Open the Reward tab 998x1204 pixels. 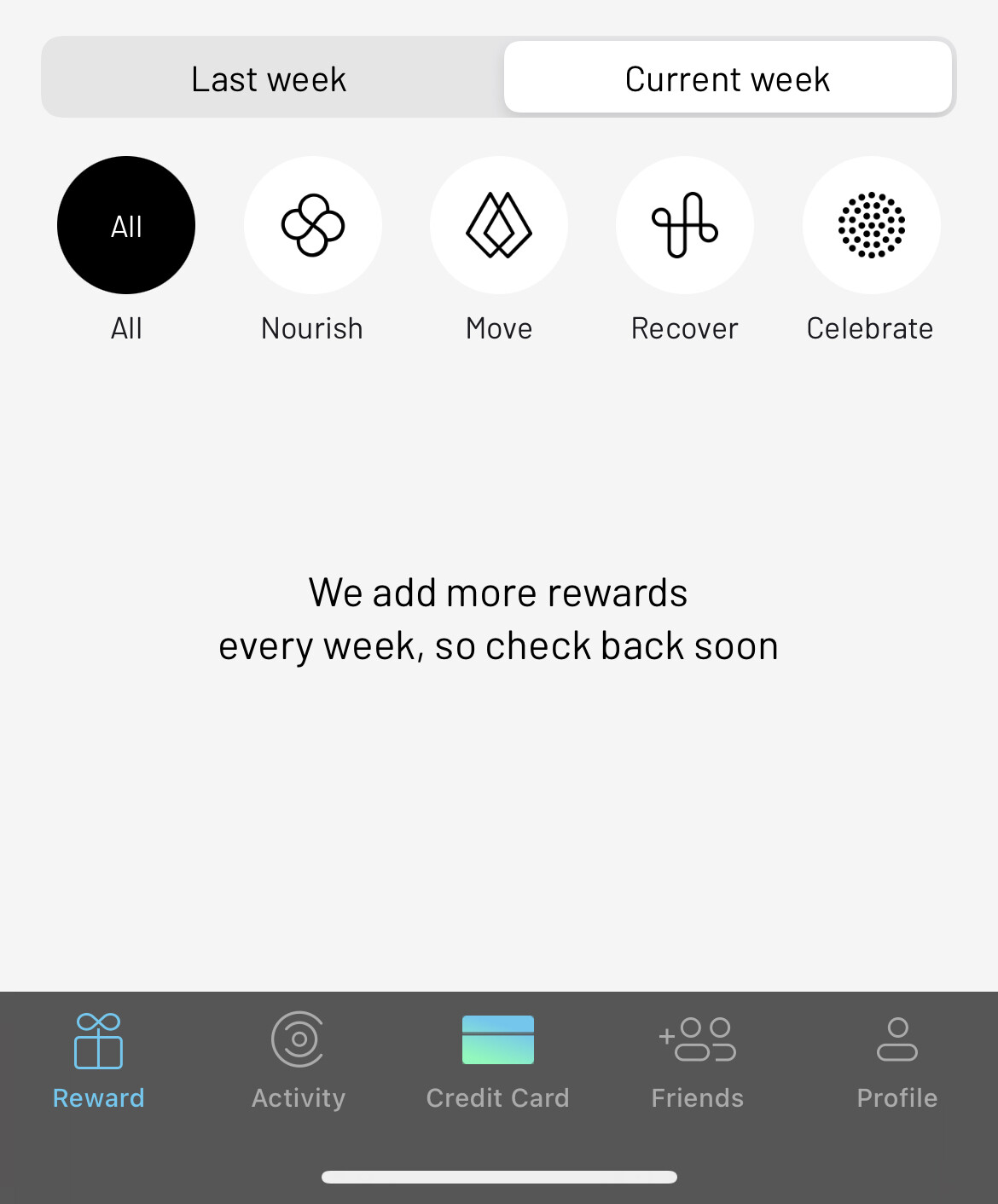pyautogui.click(x=99, y=1061)
